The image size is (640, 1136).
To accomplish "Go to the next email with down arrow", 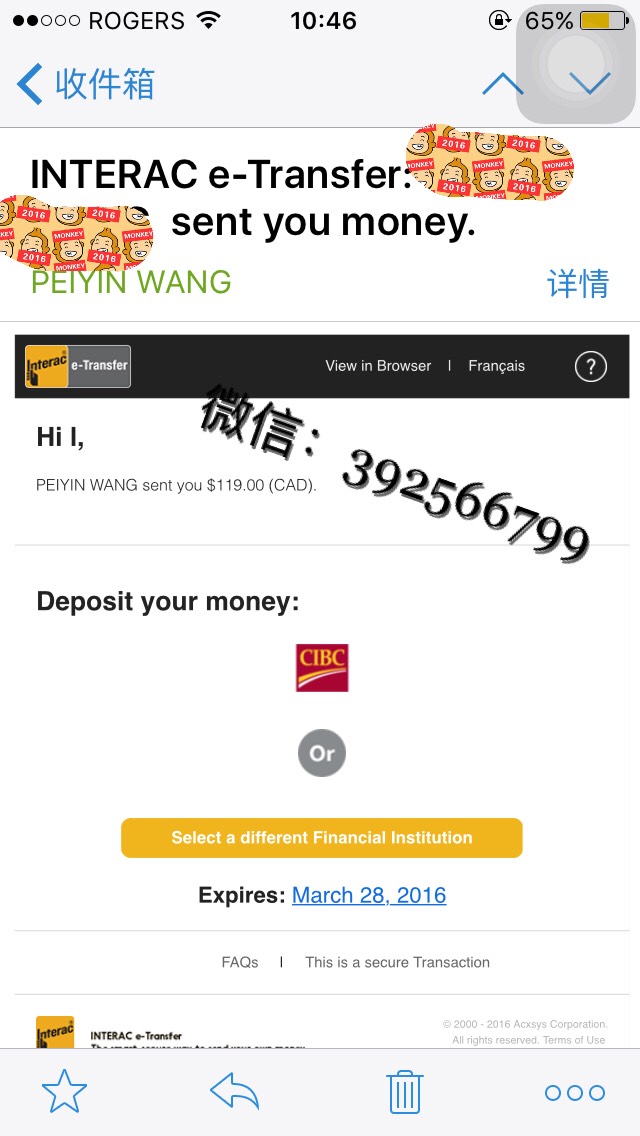I will click(x=589, y=84).
